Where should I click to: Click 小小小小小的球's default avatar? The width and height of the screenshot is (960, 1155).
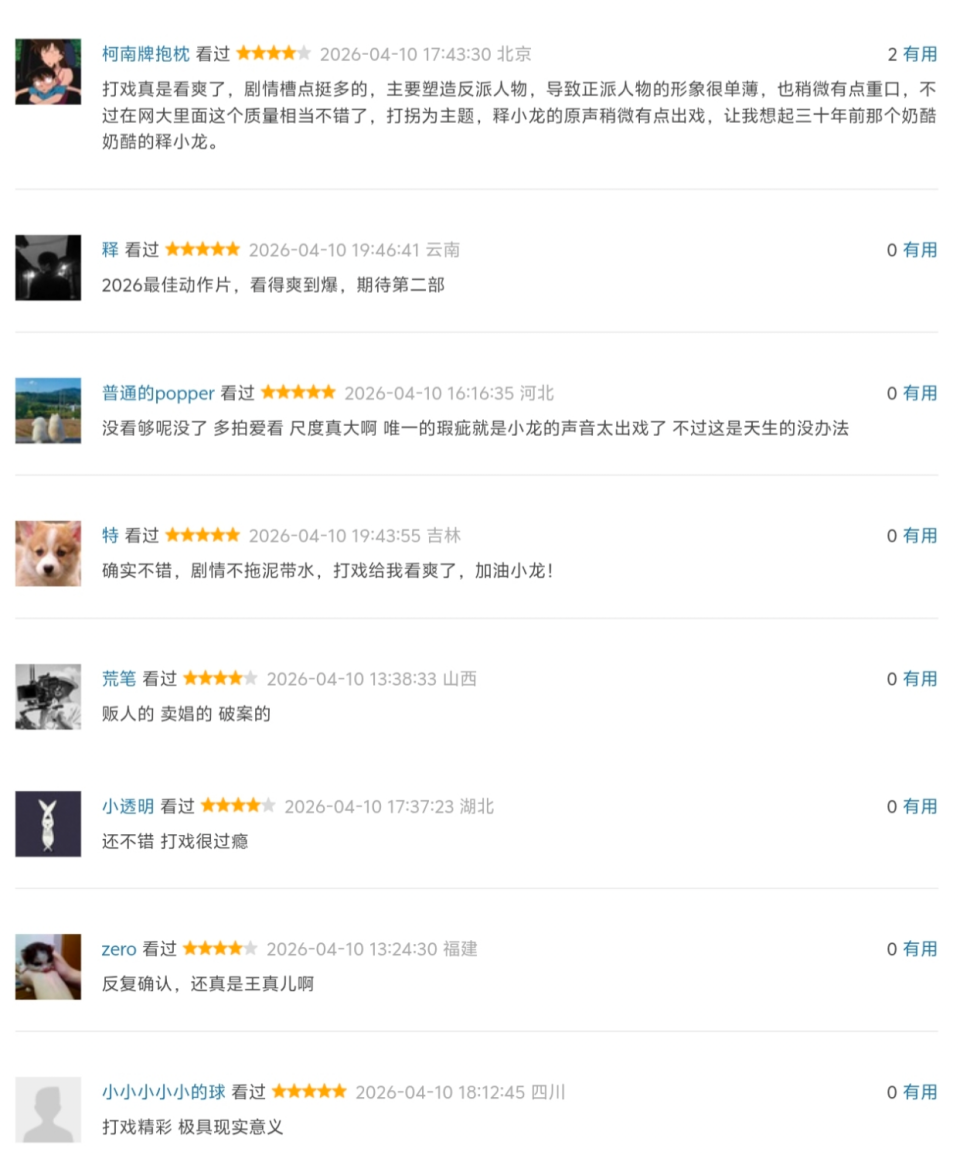pos(48,1109)
